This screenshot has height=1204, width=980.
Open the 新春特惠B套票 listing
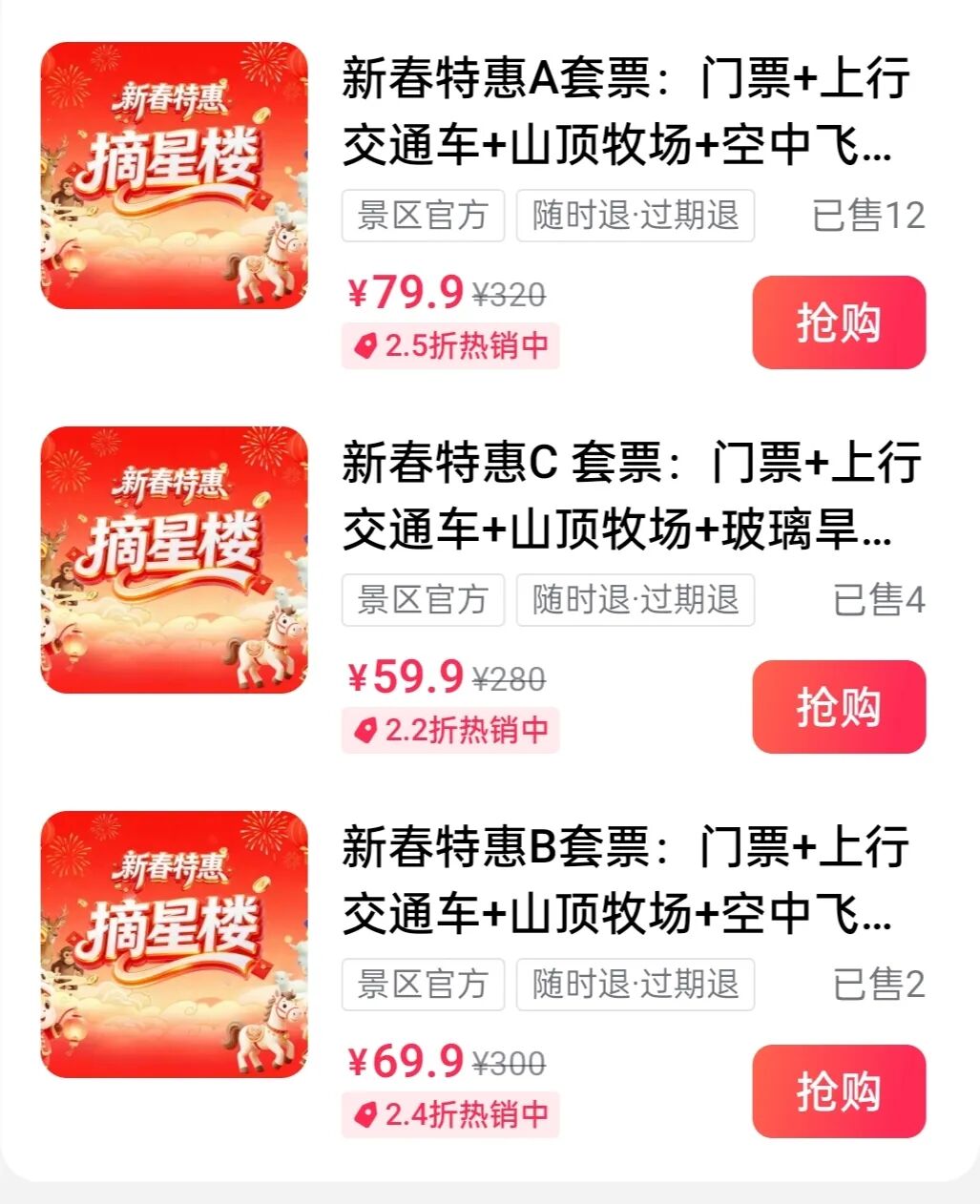(x=624, y=881)
